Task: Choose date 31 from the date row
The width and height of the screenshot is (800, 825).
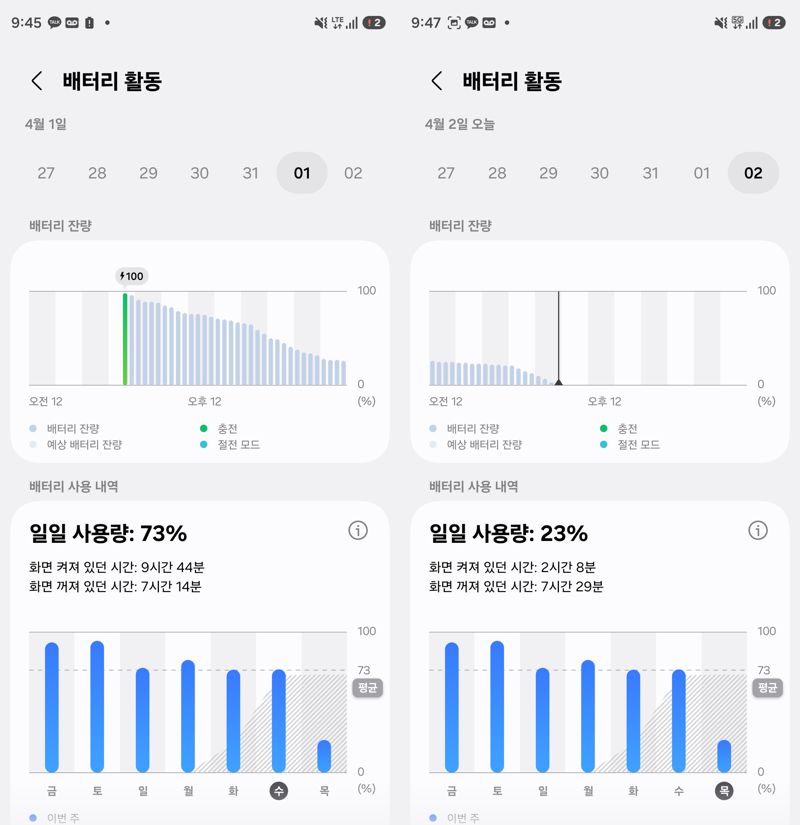Action: coord(250,173)
